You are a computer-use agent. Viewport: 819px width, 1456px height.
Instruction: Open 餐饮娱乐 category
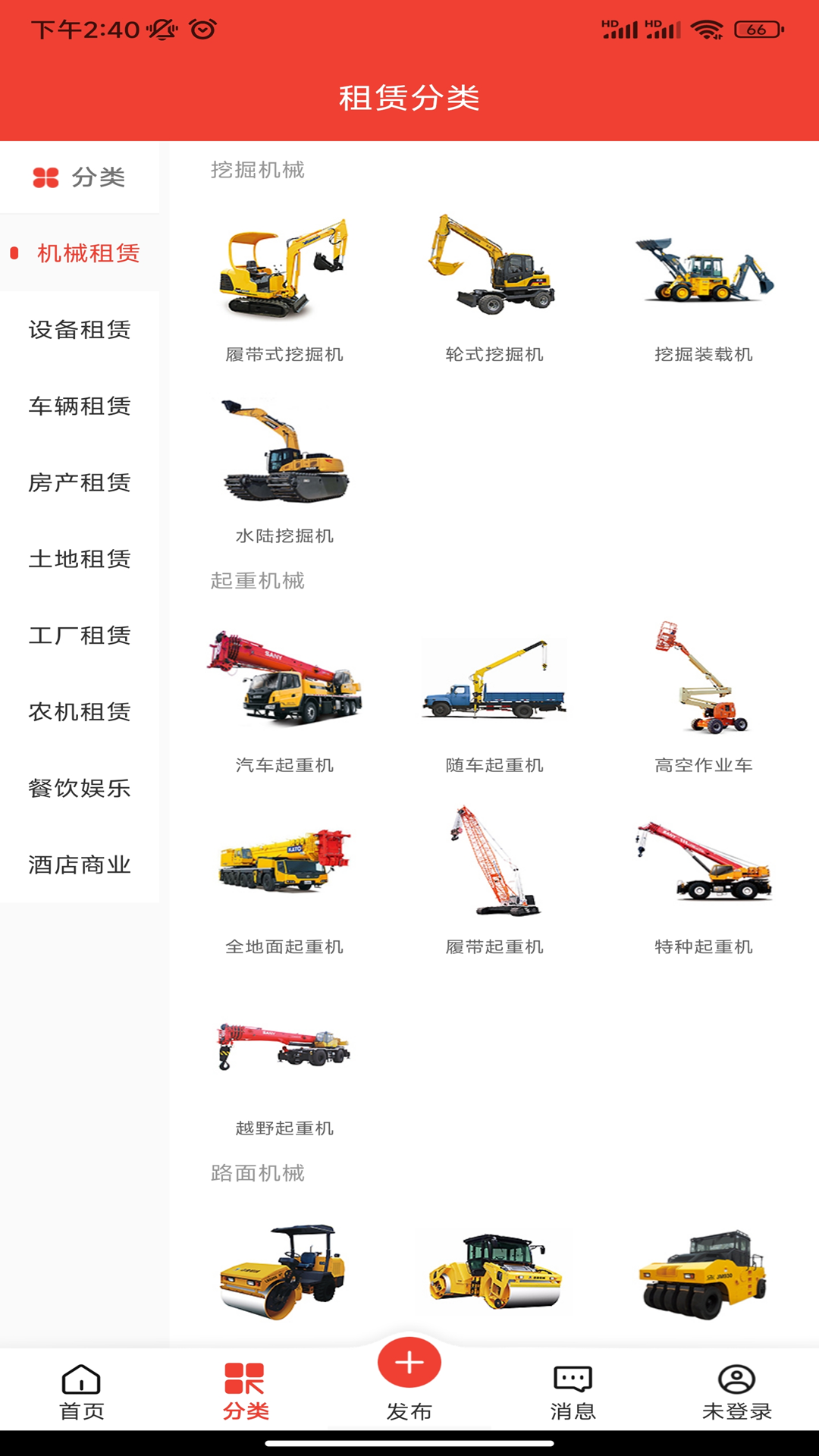(80, 789)
